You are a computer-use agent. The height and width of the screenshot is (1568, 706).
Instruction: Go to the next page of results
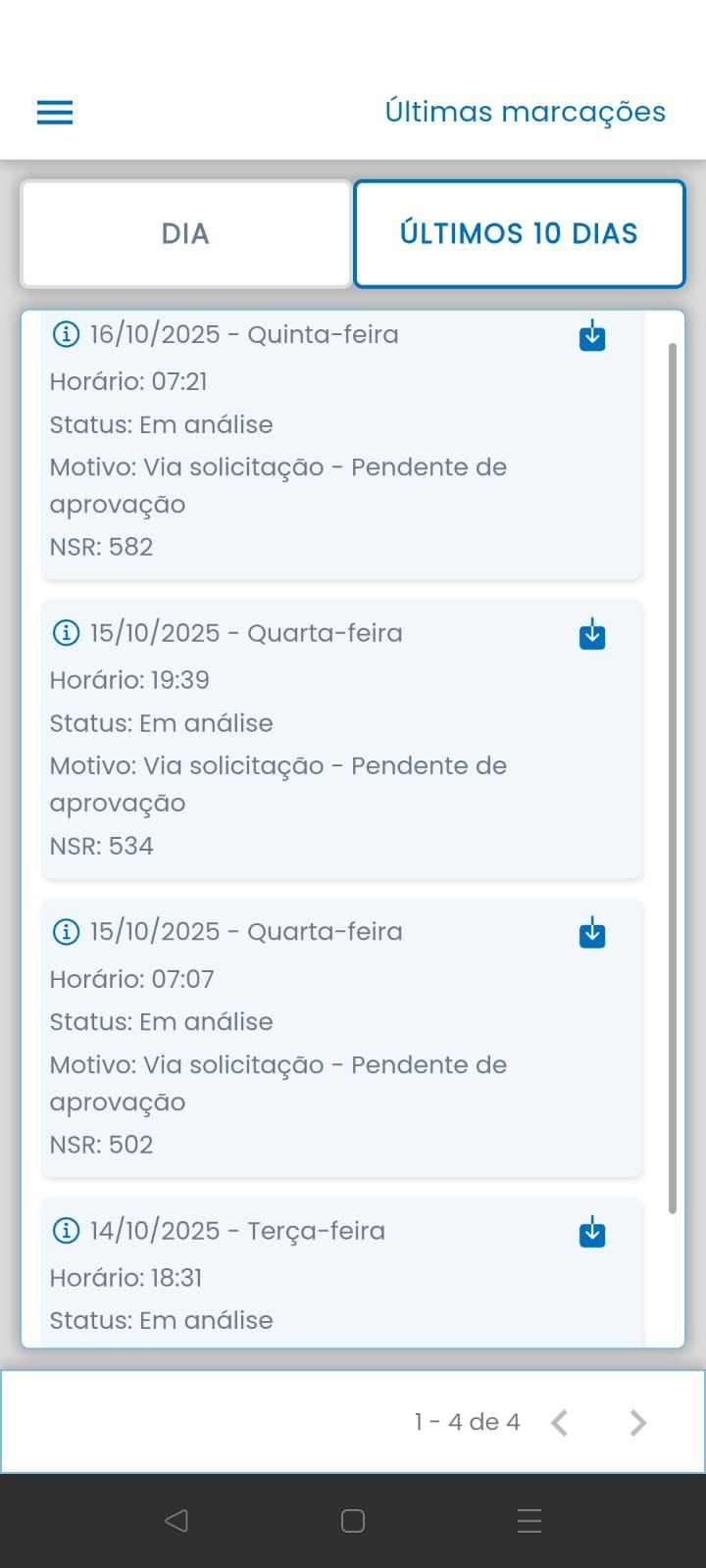point(637,1422)
